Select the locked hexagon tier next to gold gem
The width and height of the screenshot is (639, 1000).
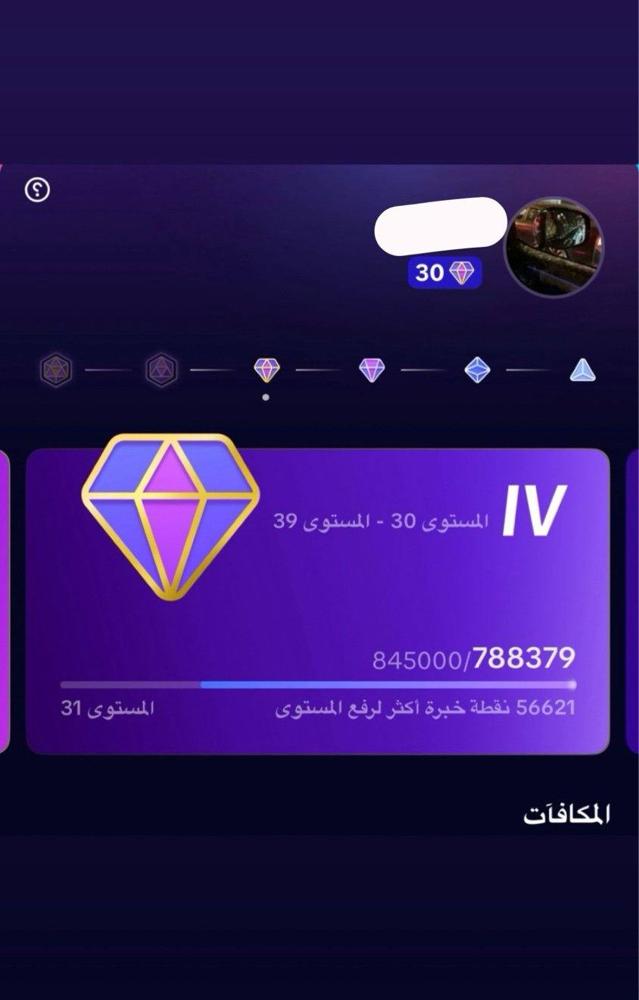point(161,370)
